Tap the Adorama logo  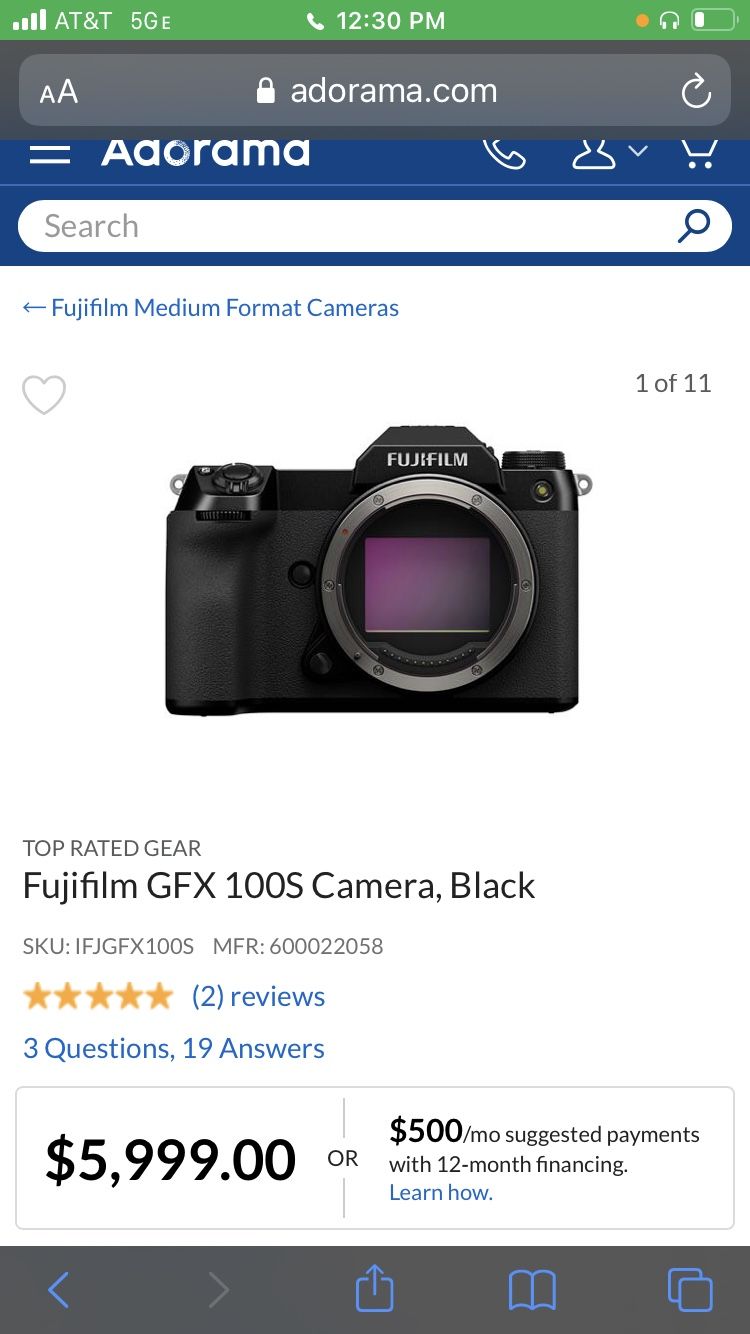pyautogui.click(x=205, y=152)
